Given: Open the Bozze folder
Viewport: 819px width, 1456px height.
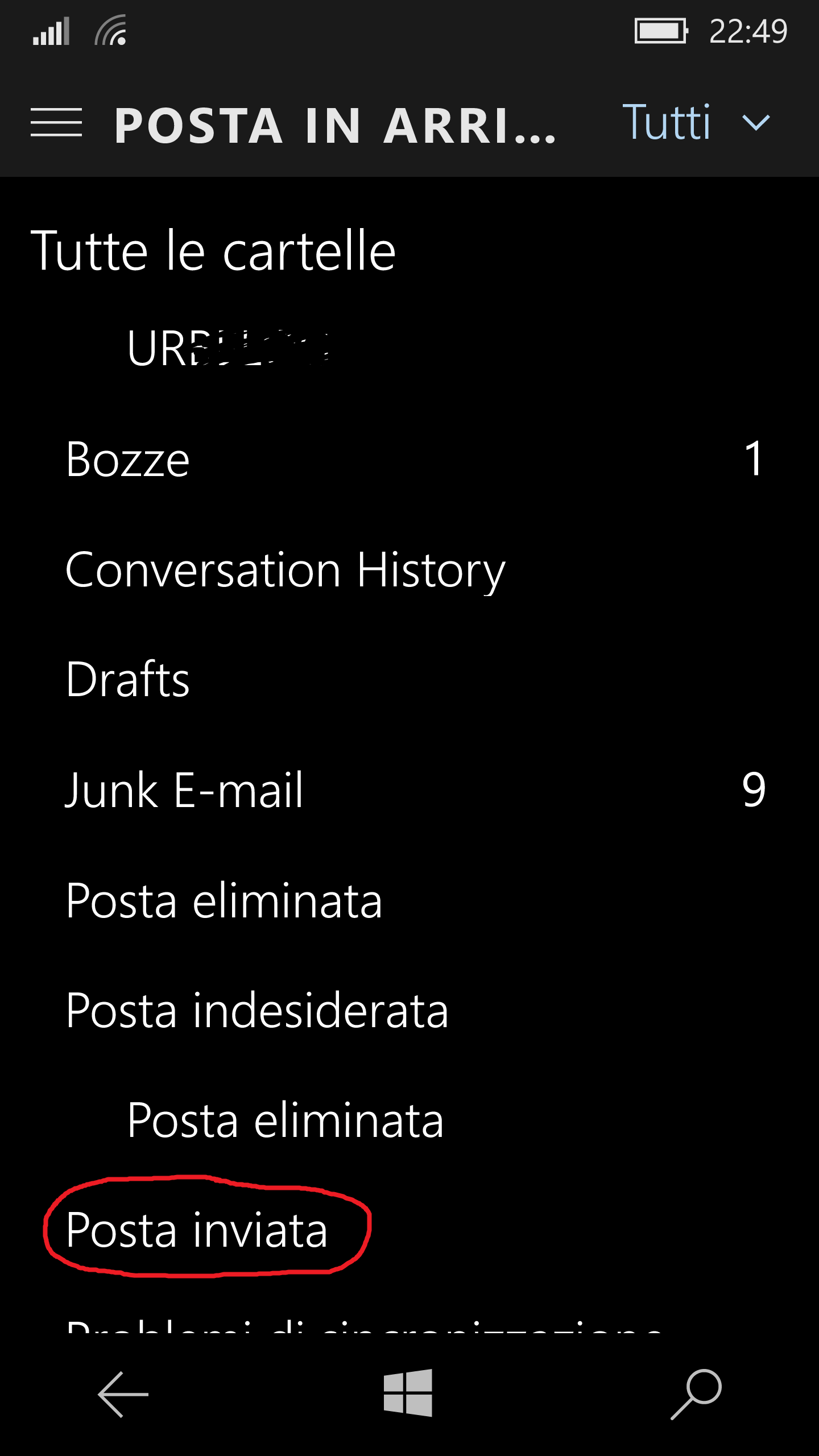Looking at the screenshot, I should pos(127,460).
